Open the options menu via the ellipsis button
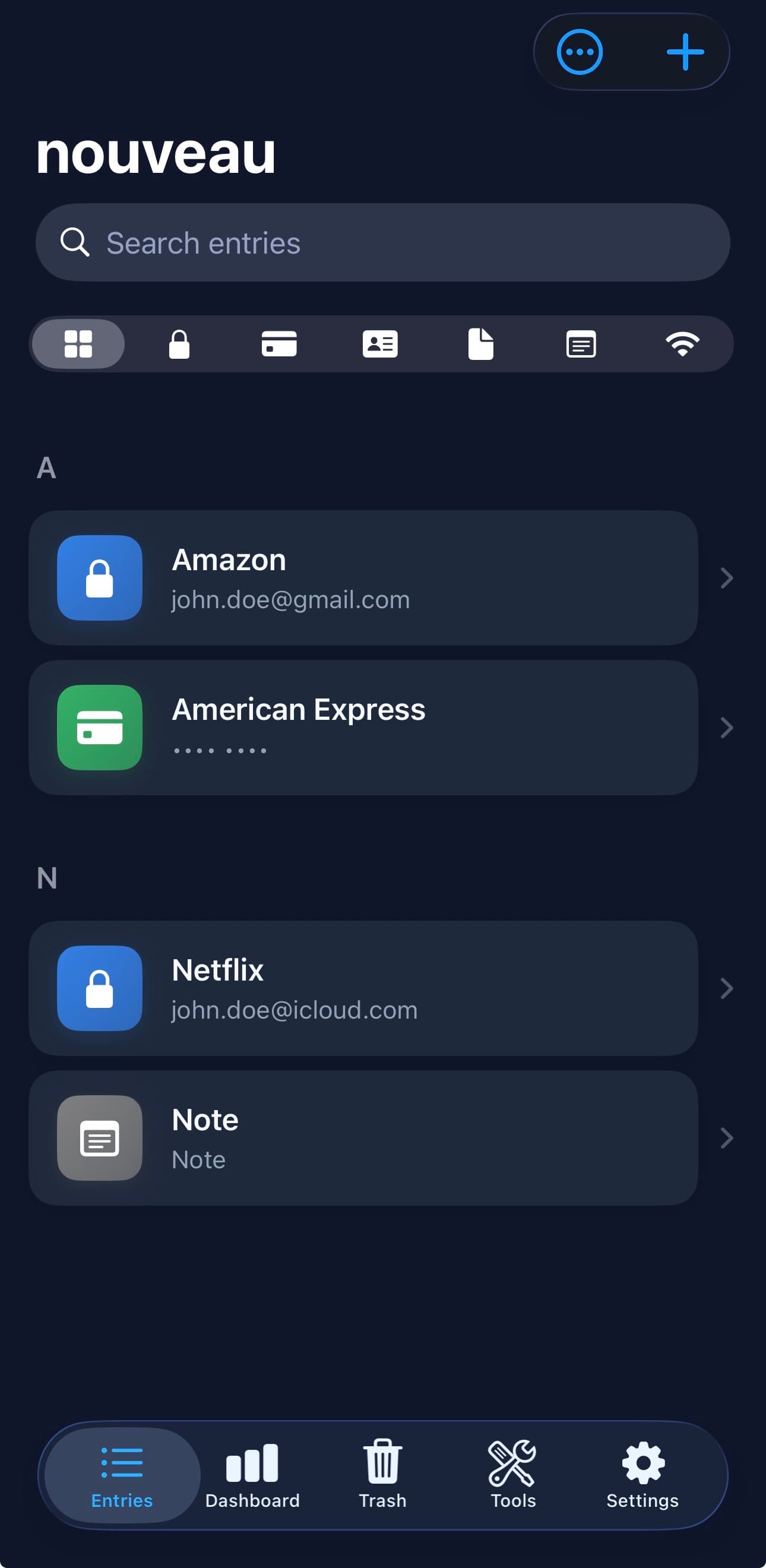 578,52
